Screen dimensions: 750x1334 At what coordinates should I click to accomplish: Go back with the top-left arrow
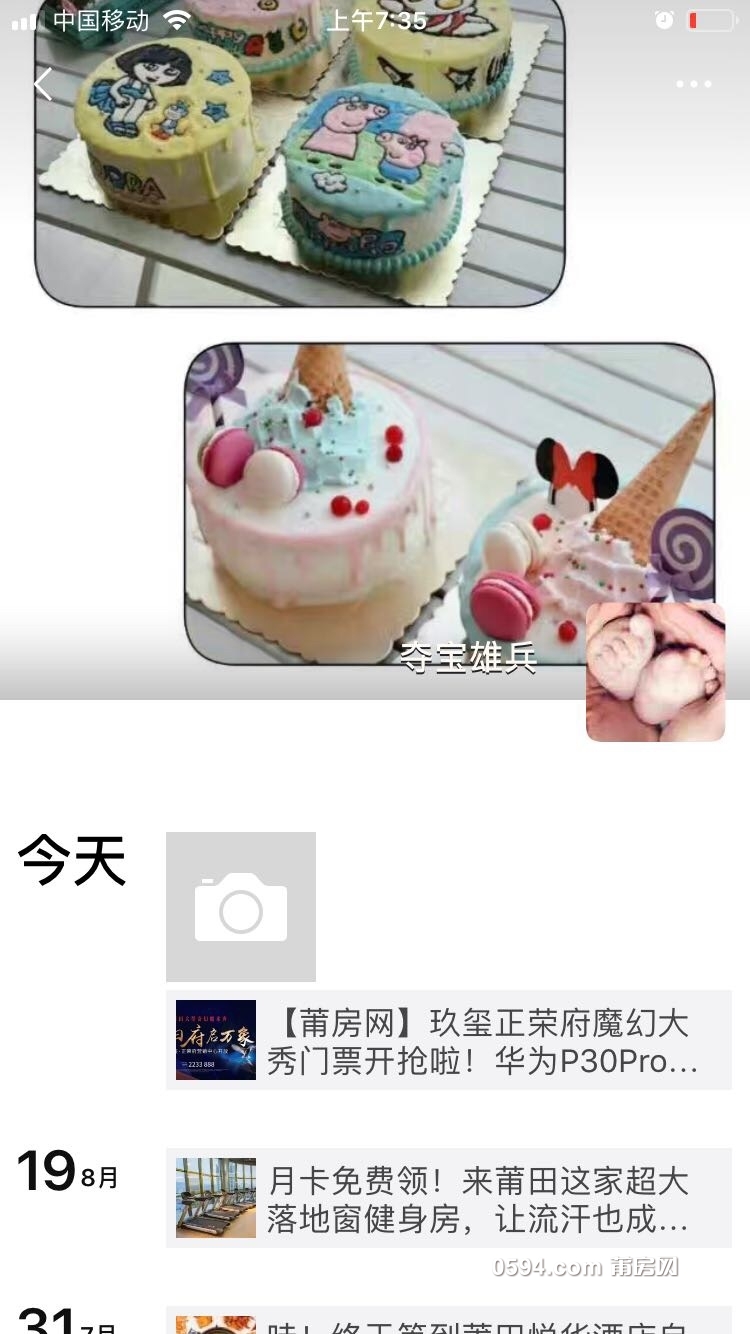coord(42,84)
